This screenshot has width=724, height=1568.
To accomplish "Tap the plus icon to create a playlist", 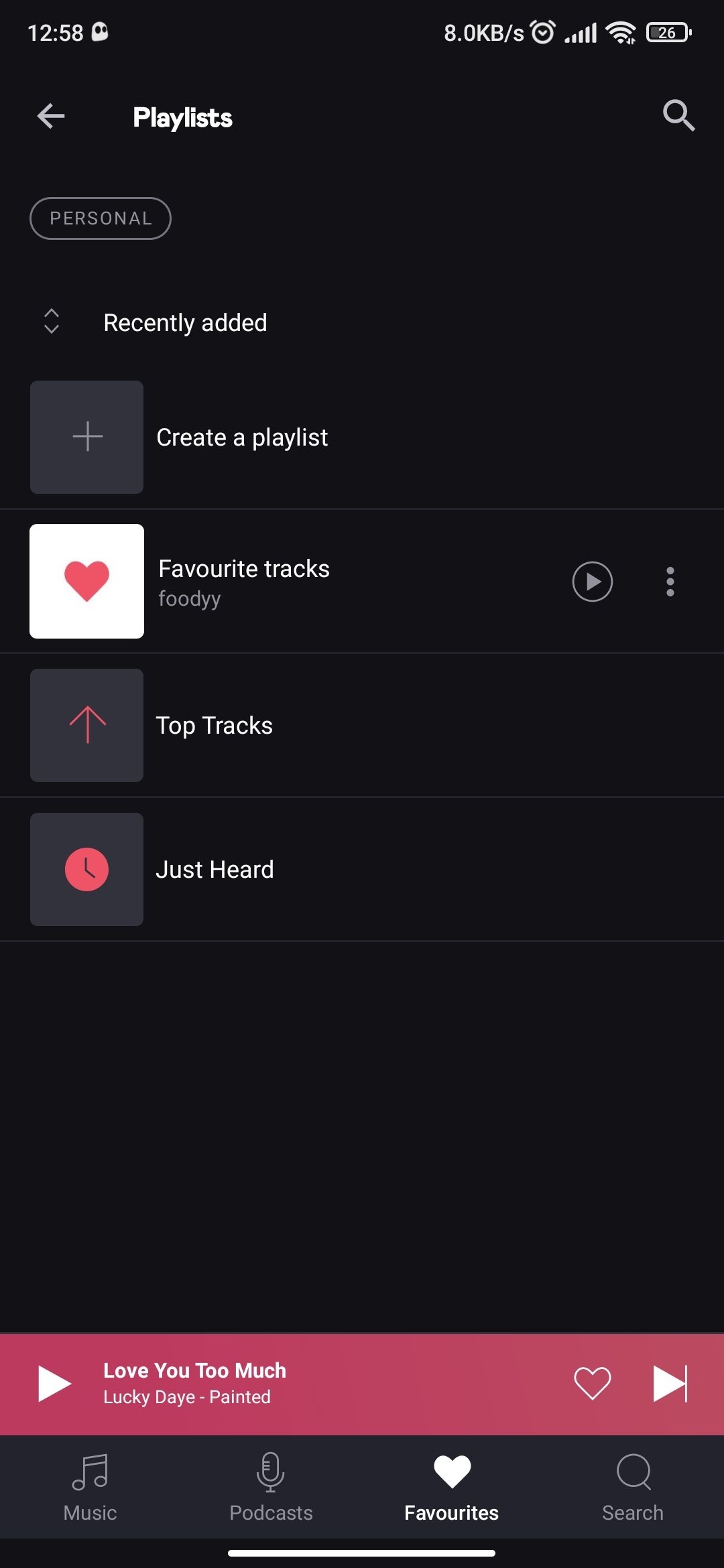I will 86,437.
